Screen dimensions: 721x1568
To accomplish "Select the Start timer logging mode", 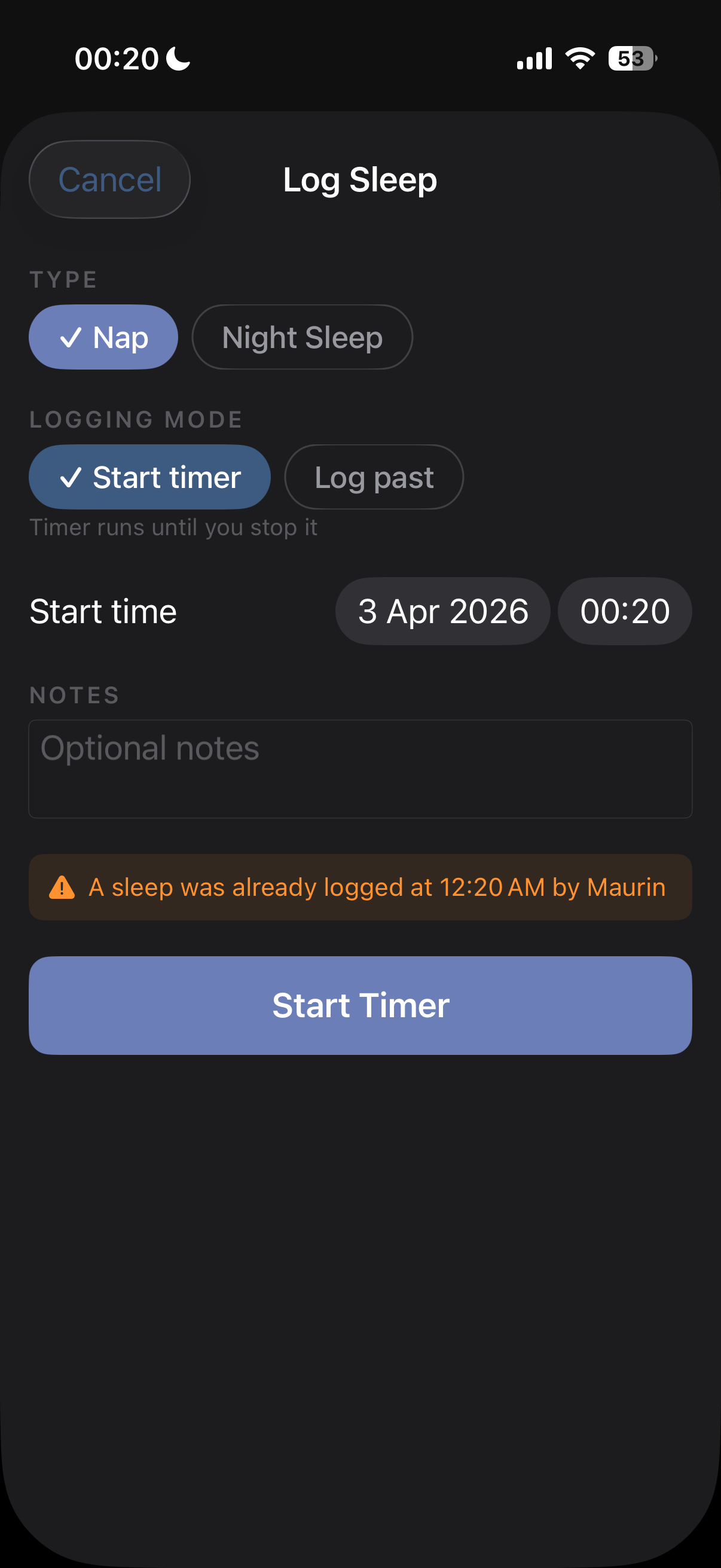I will [149, 477].
